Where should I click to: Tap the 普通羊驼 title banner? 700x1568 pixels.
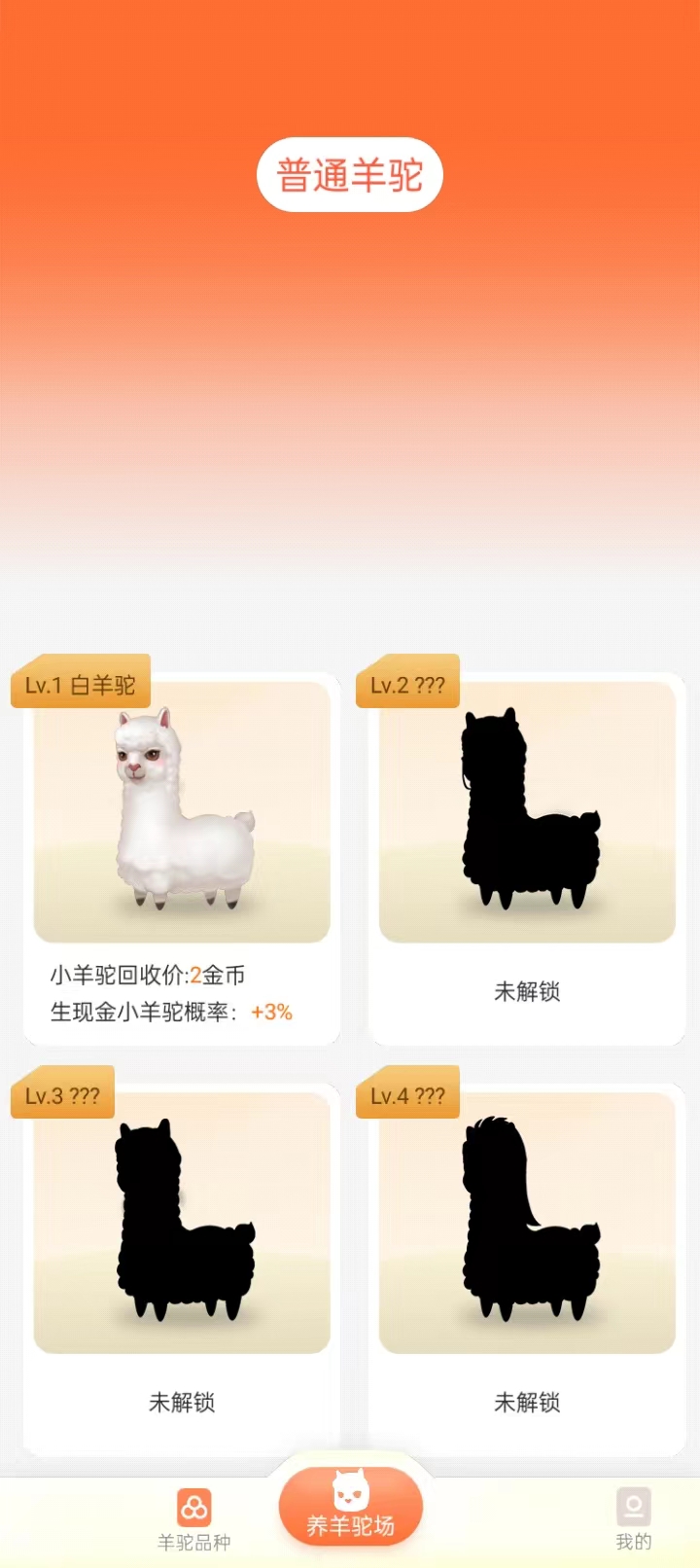pos(350,175)
